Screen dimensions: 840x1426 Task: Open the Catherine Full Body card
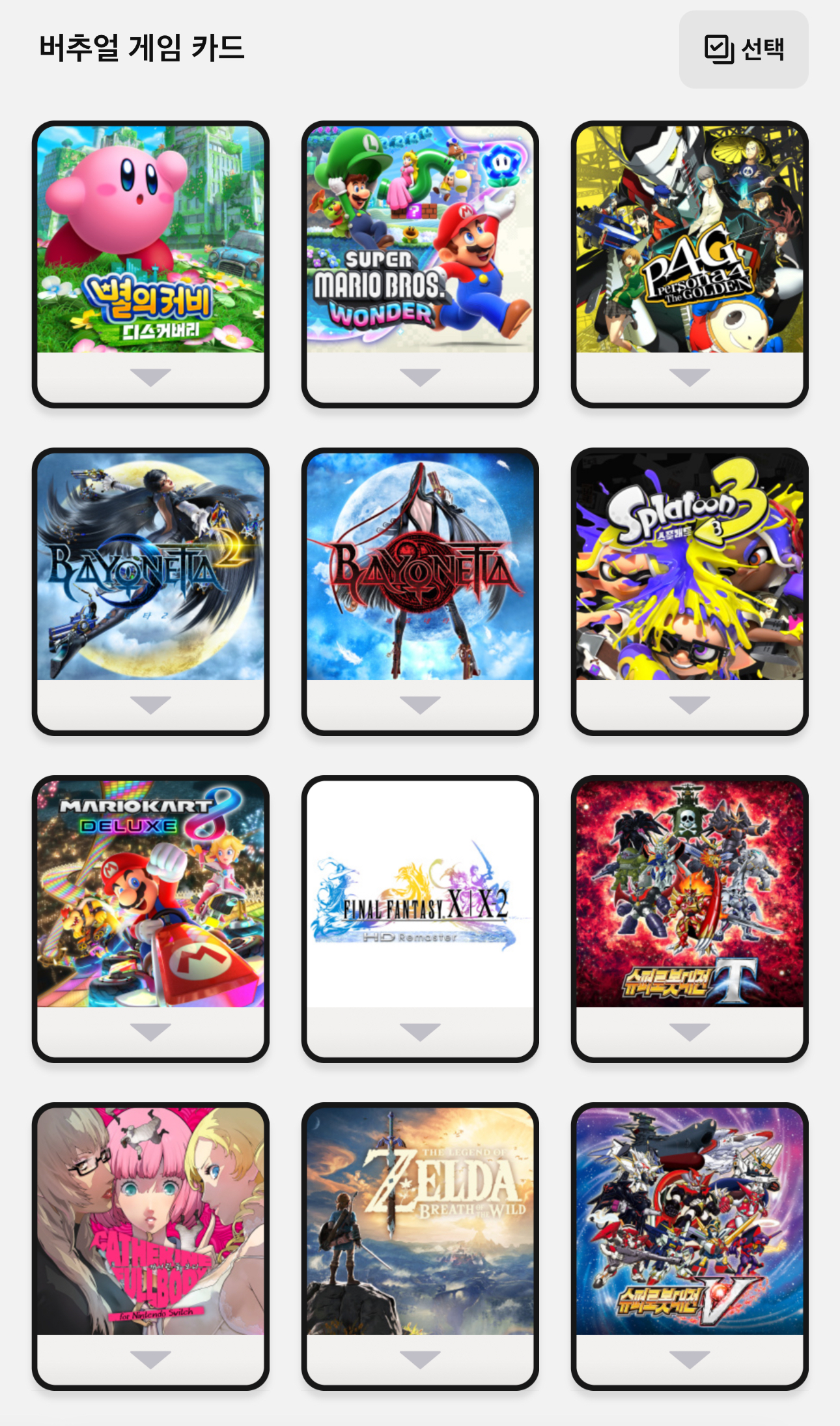click(150, 1246)
